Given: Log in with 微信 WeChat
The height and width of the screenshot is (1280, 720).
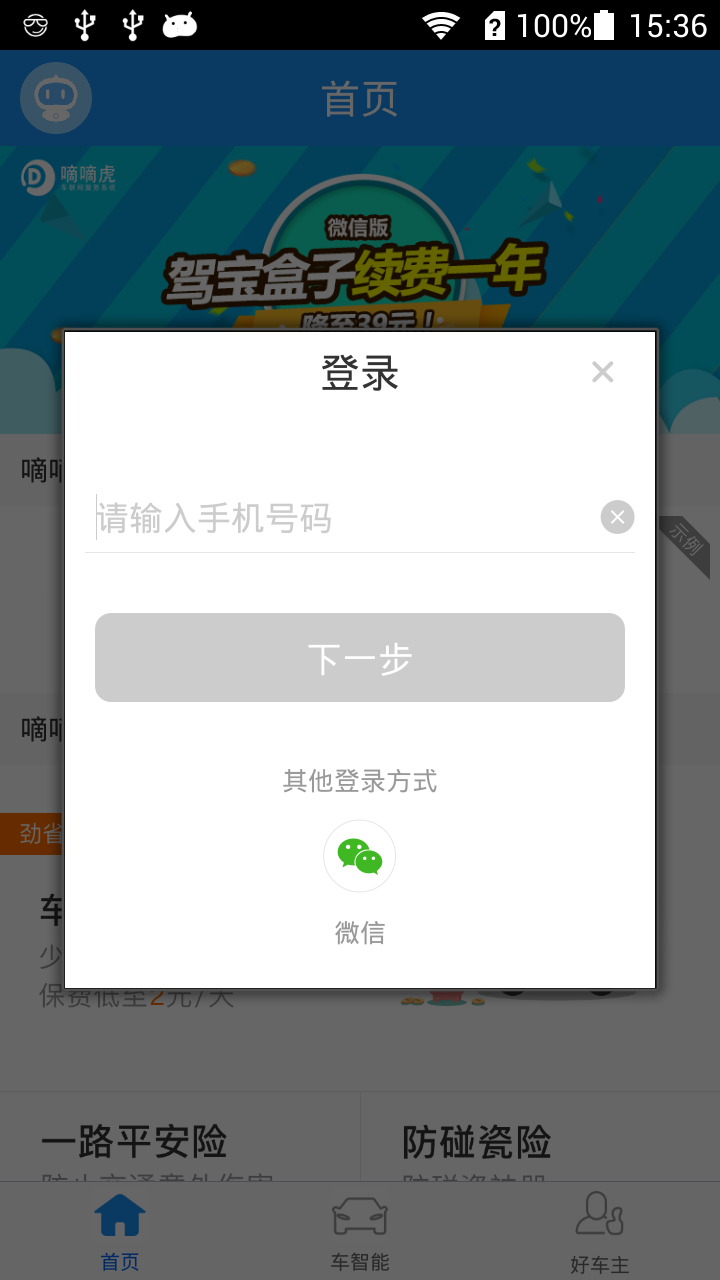Looking at the screenshot, I should (360, 856).
